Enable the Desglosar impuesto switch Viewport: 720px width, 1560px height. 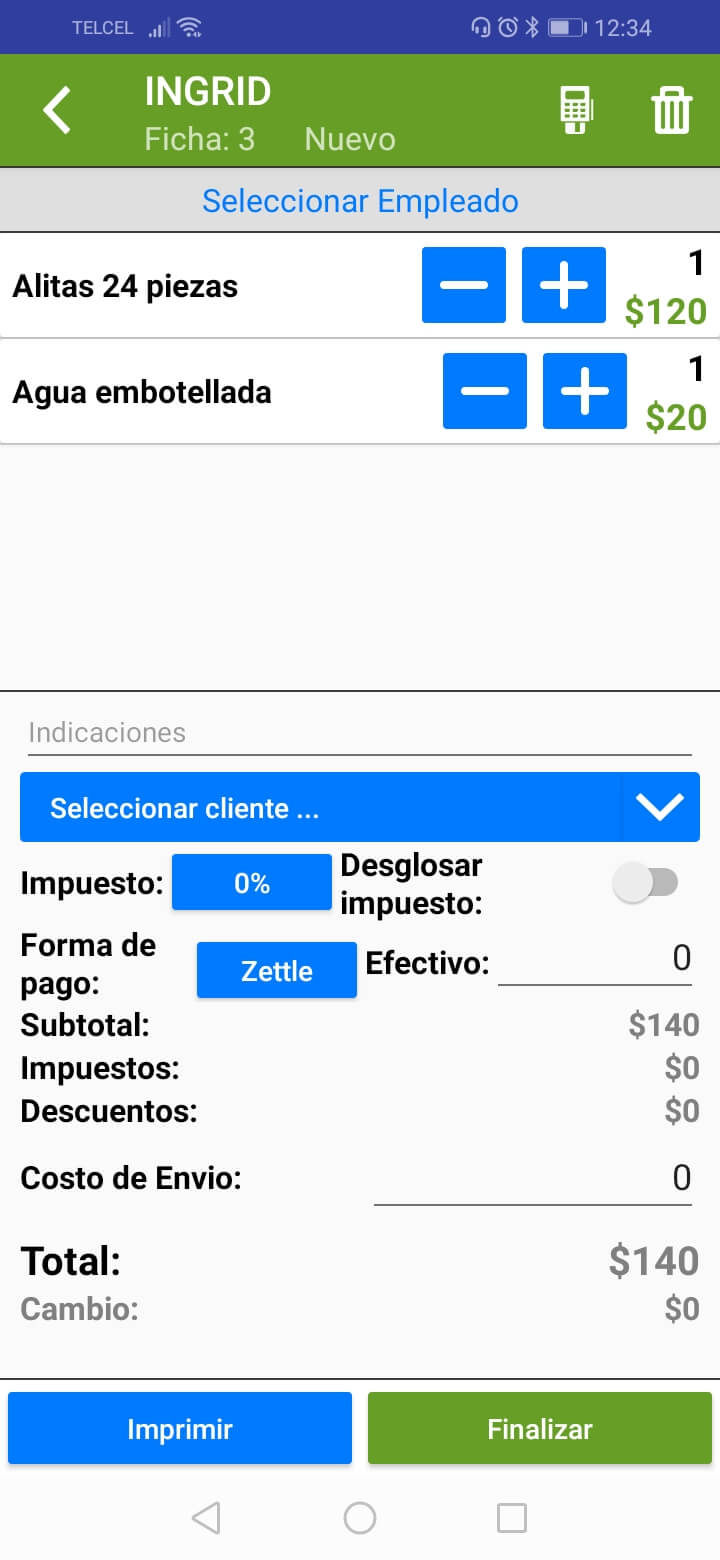(x=646, y=883)
